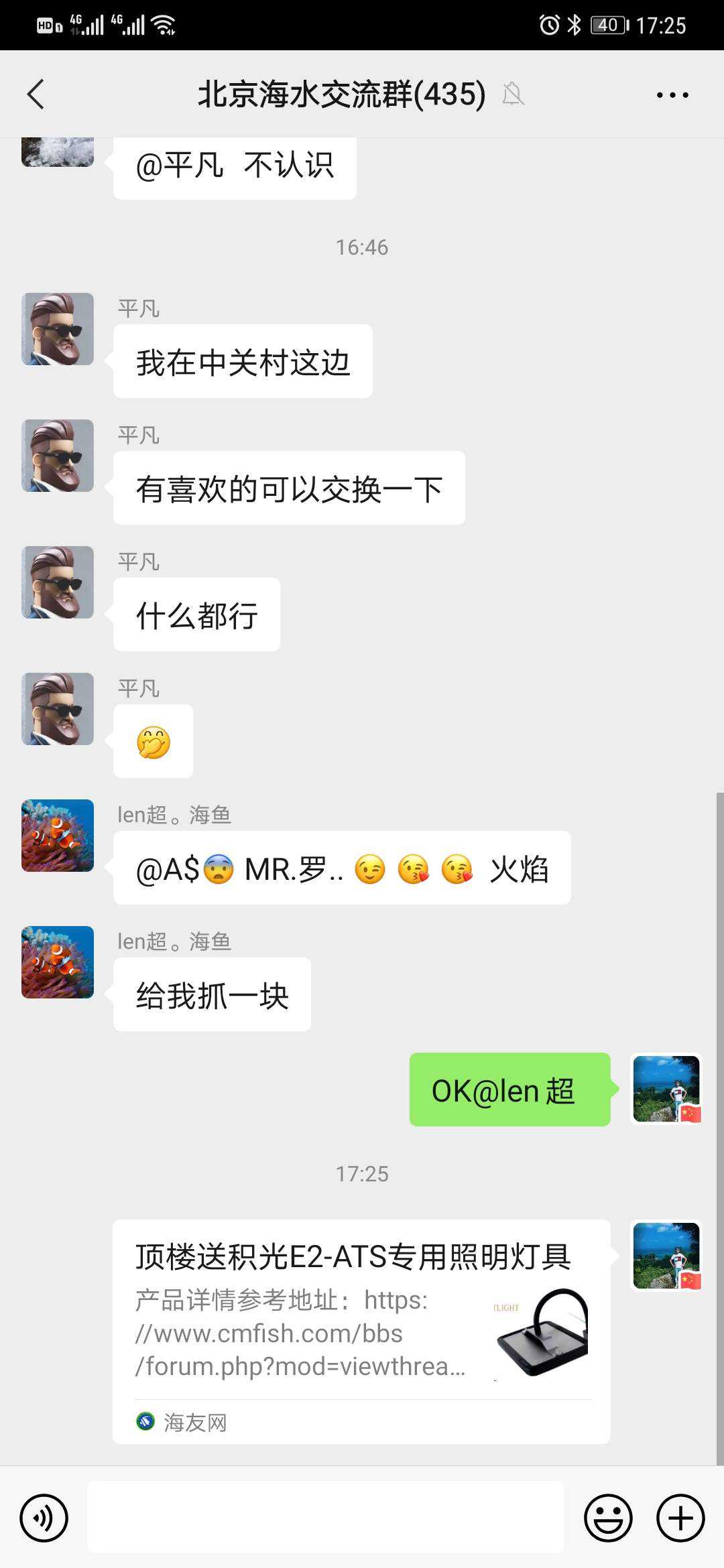The width and height of the screenshot is (724, 1568).
Task: Go back from the group chat
Action: pos(36,94)
